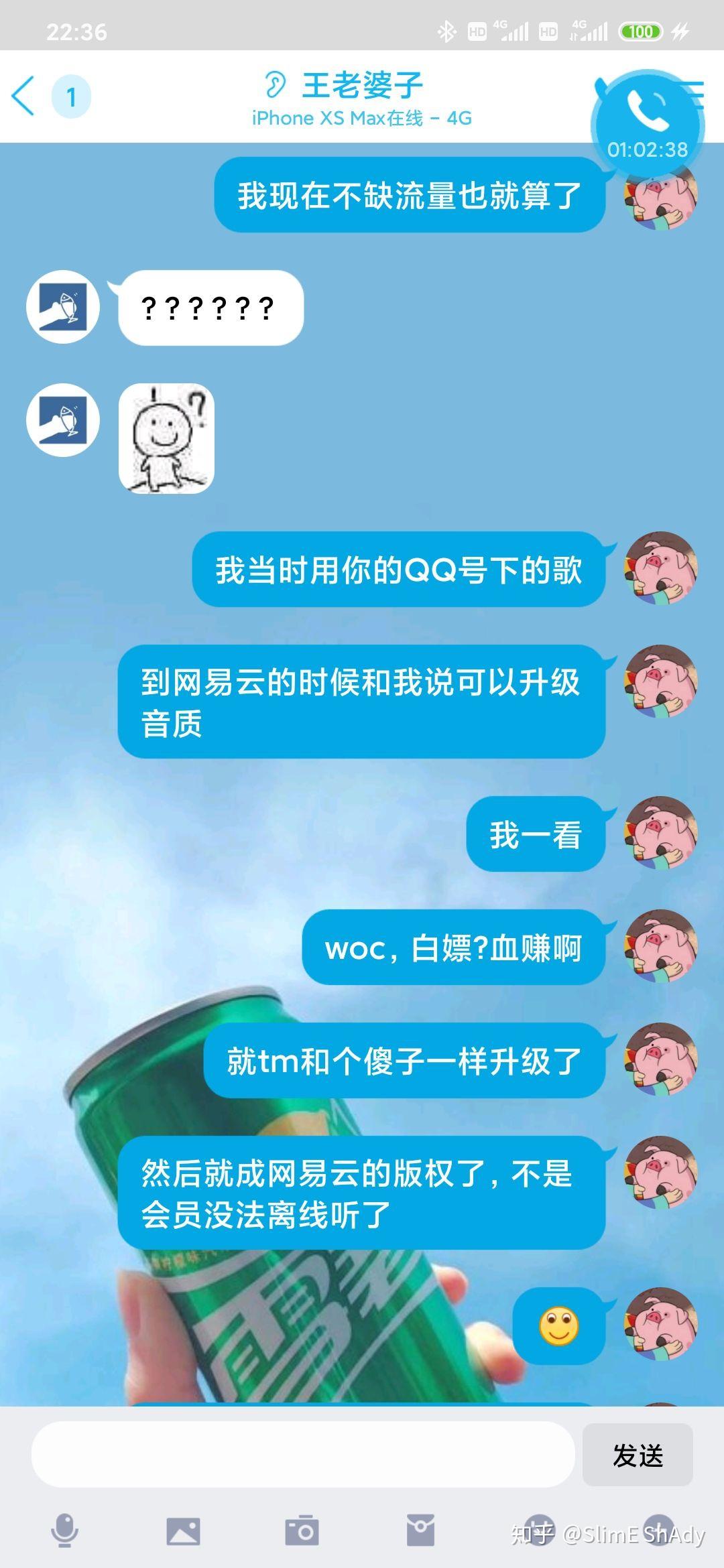
Task: Go back to the message list
Action: click(x=24, y=96)
